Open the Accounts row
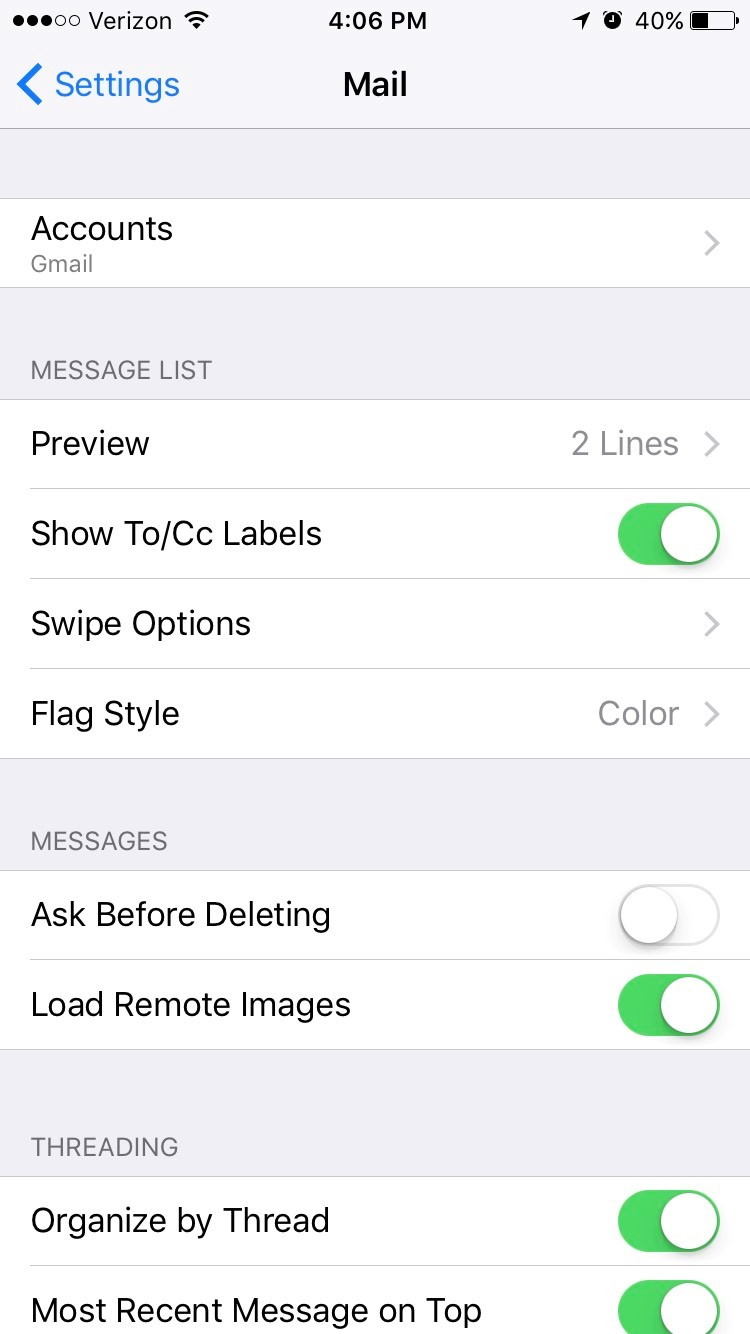750x1334 pixels. (375, 243)
